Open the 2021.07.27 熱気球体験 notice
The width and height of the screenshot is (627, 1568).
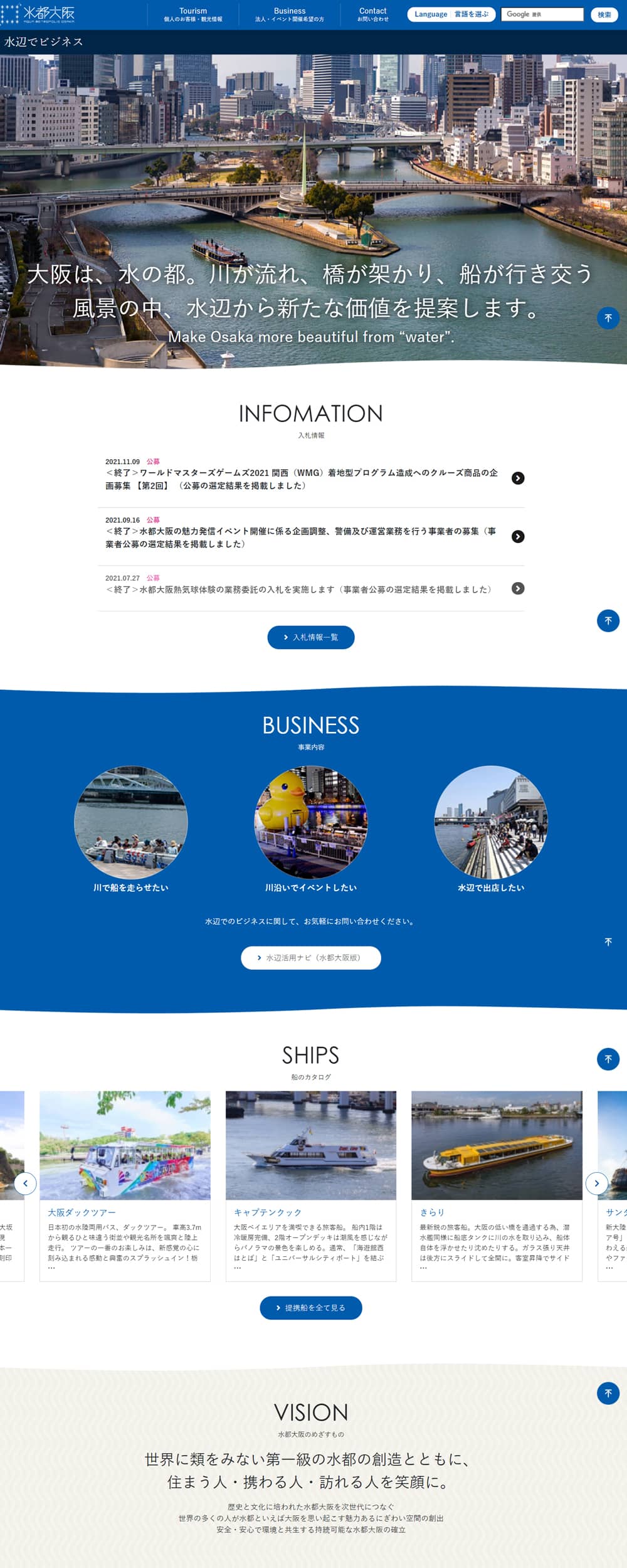(300, 589)
